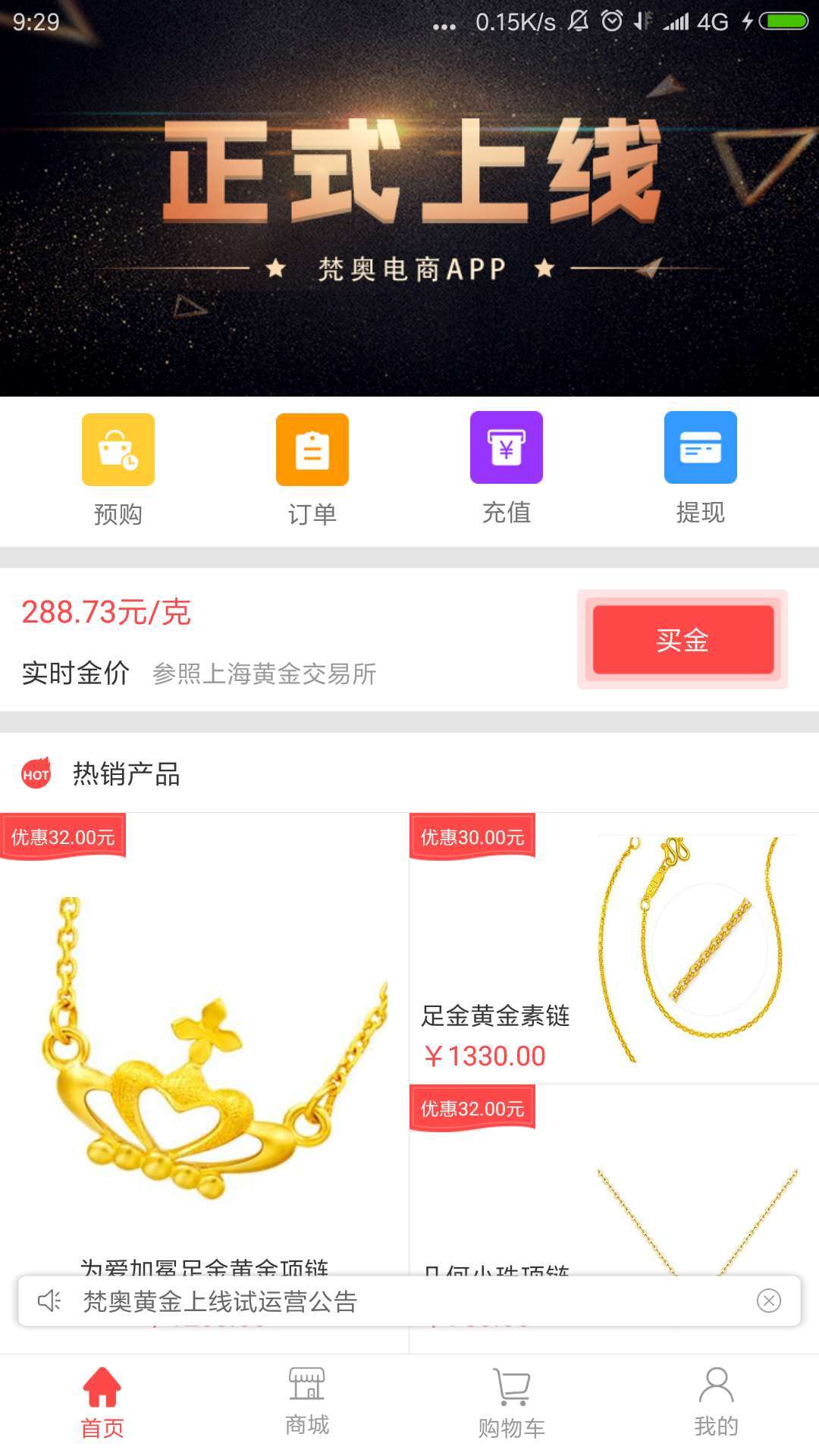819x1456 pixels.
Task: Switch to the 首页 tab
Action: (102, 1402)
